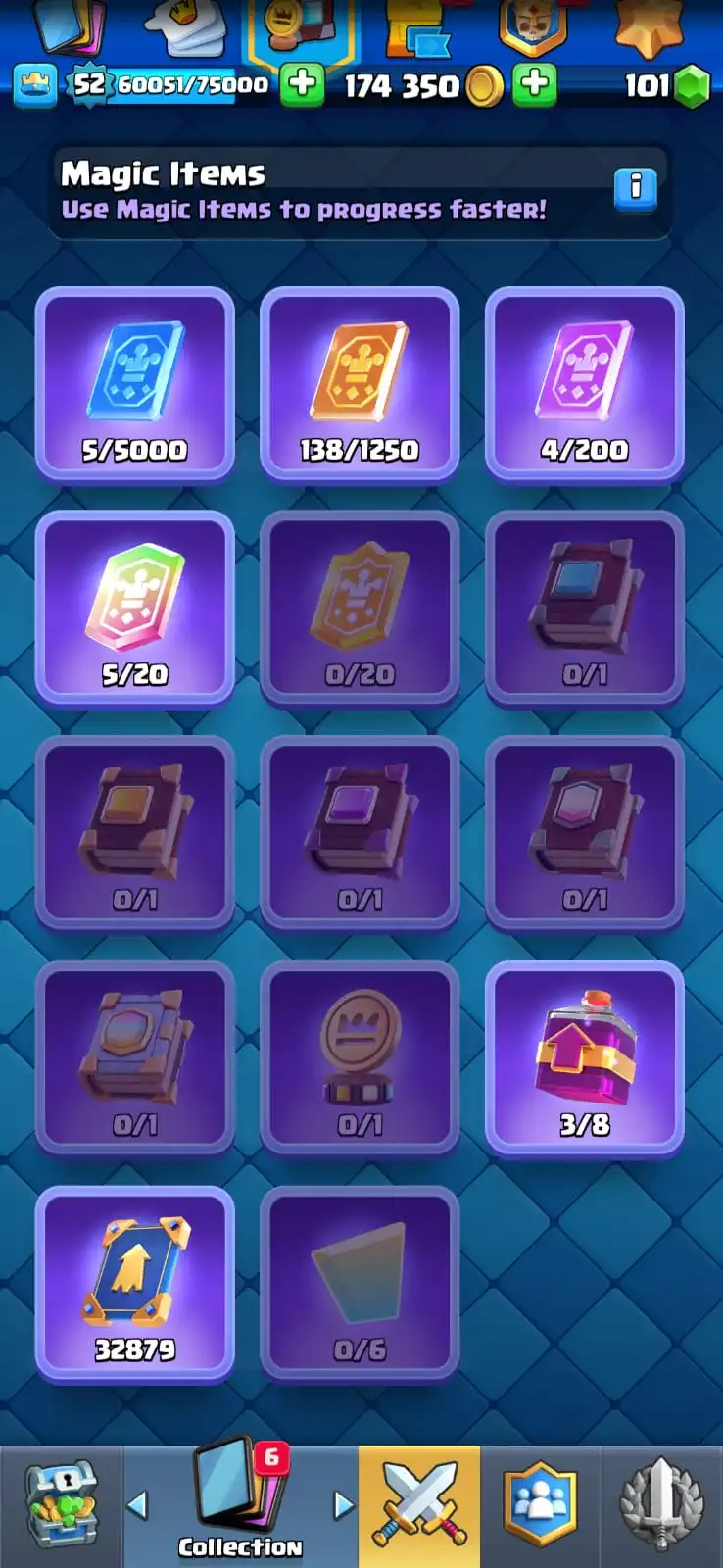View the empty shard item 0/6
Image resolution: width=723 pixels, height=1568 pixels.
pos(360,1283)
